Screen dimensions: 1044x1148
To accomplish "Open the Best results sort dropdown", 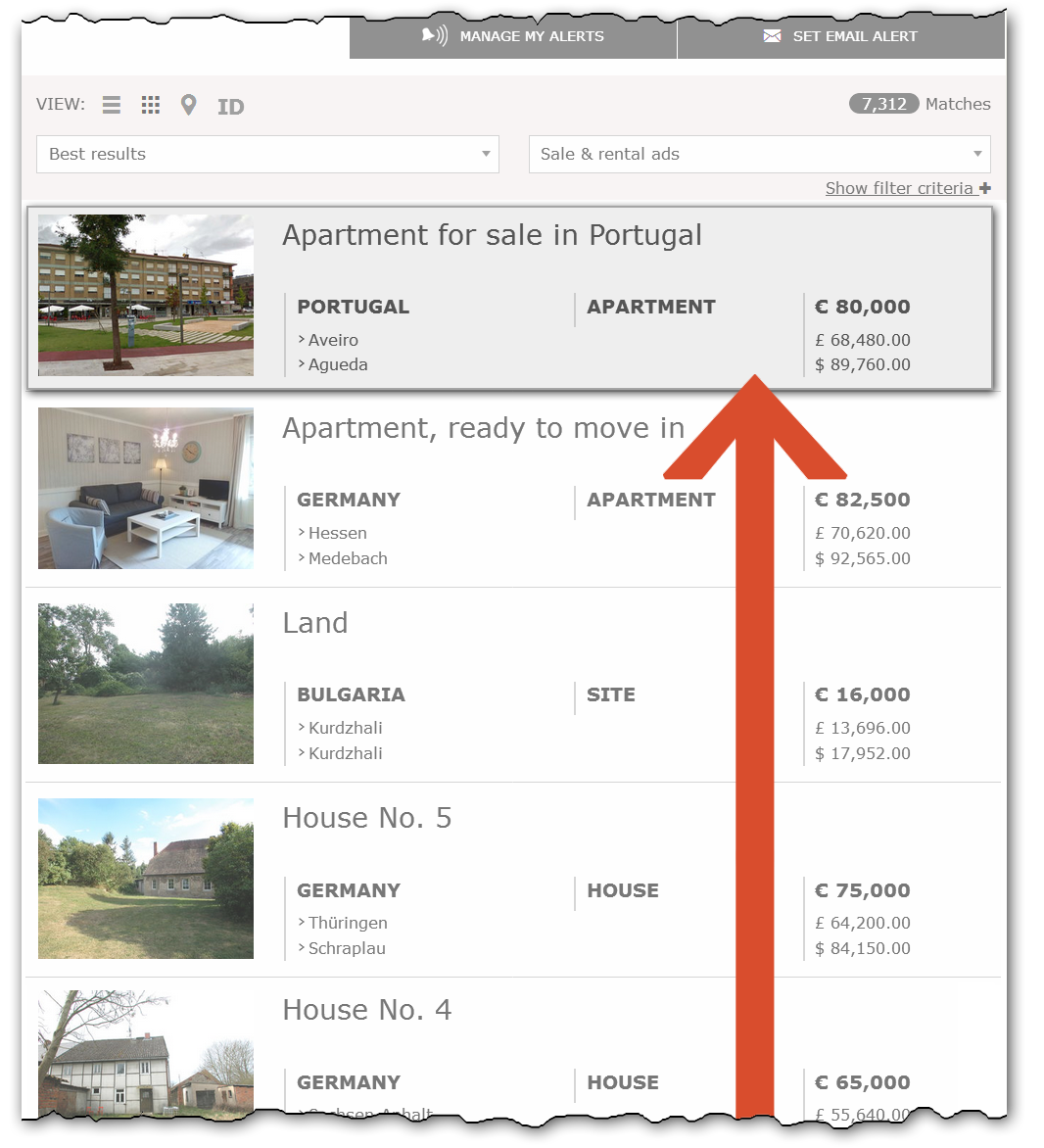I will [267, 154].
